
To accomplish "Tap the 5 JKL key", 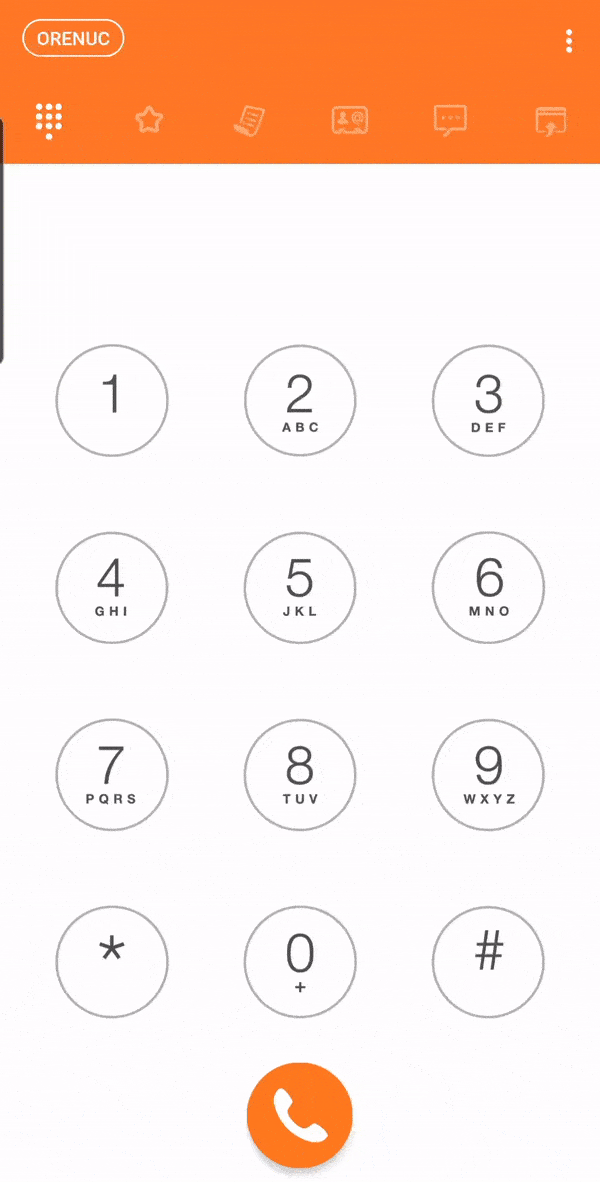I will tap(300, 587).
